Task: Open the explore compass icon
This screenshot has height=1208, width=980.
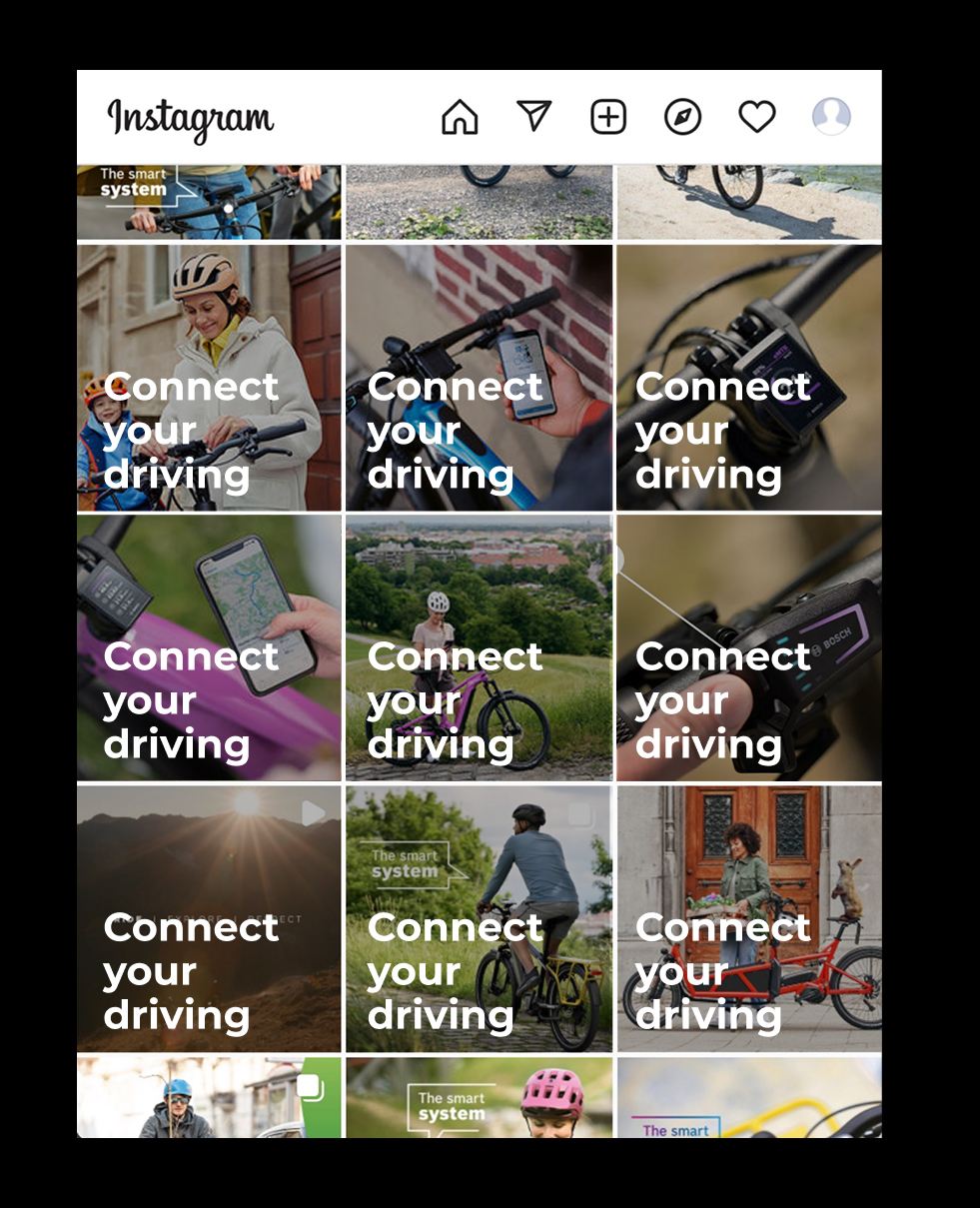Action: point(682,117)
